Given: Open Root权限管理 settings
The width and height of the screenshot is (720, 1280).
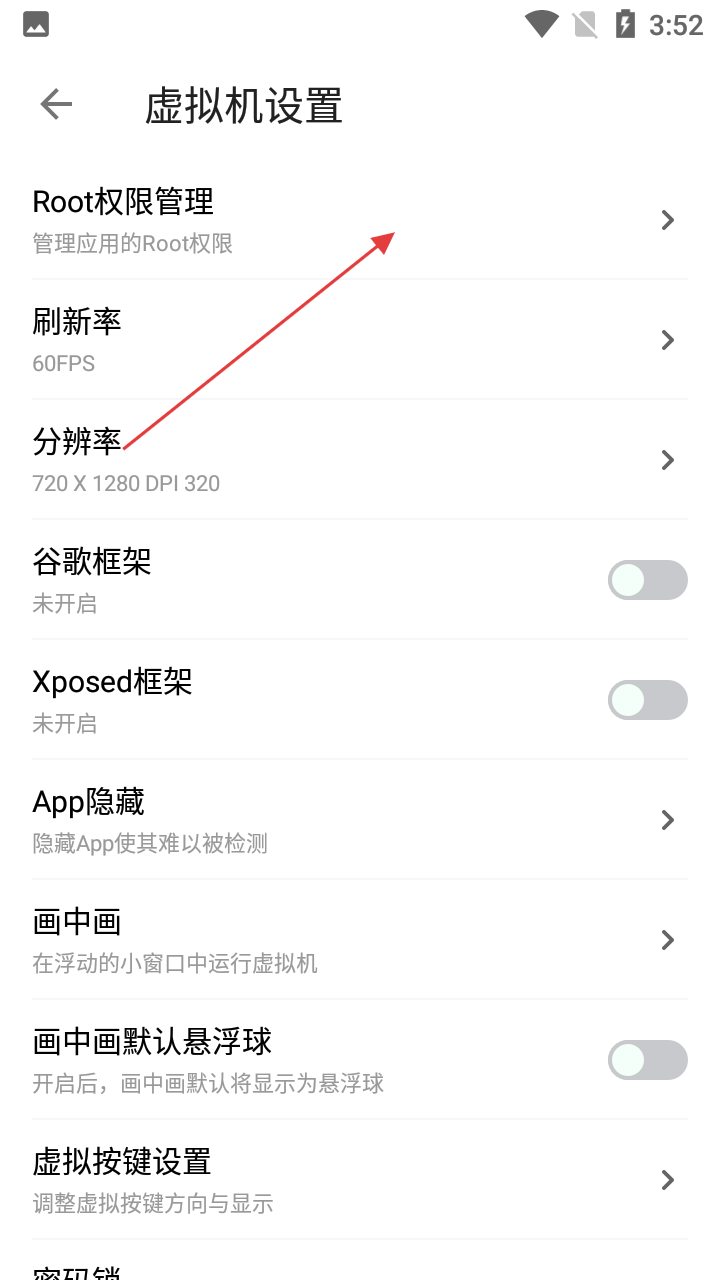Looking at the screenshot, I should click(360, 219).
